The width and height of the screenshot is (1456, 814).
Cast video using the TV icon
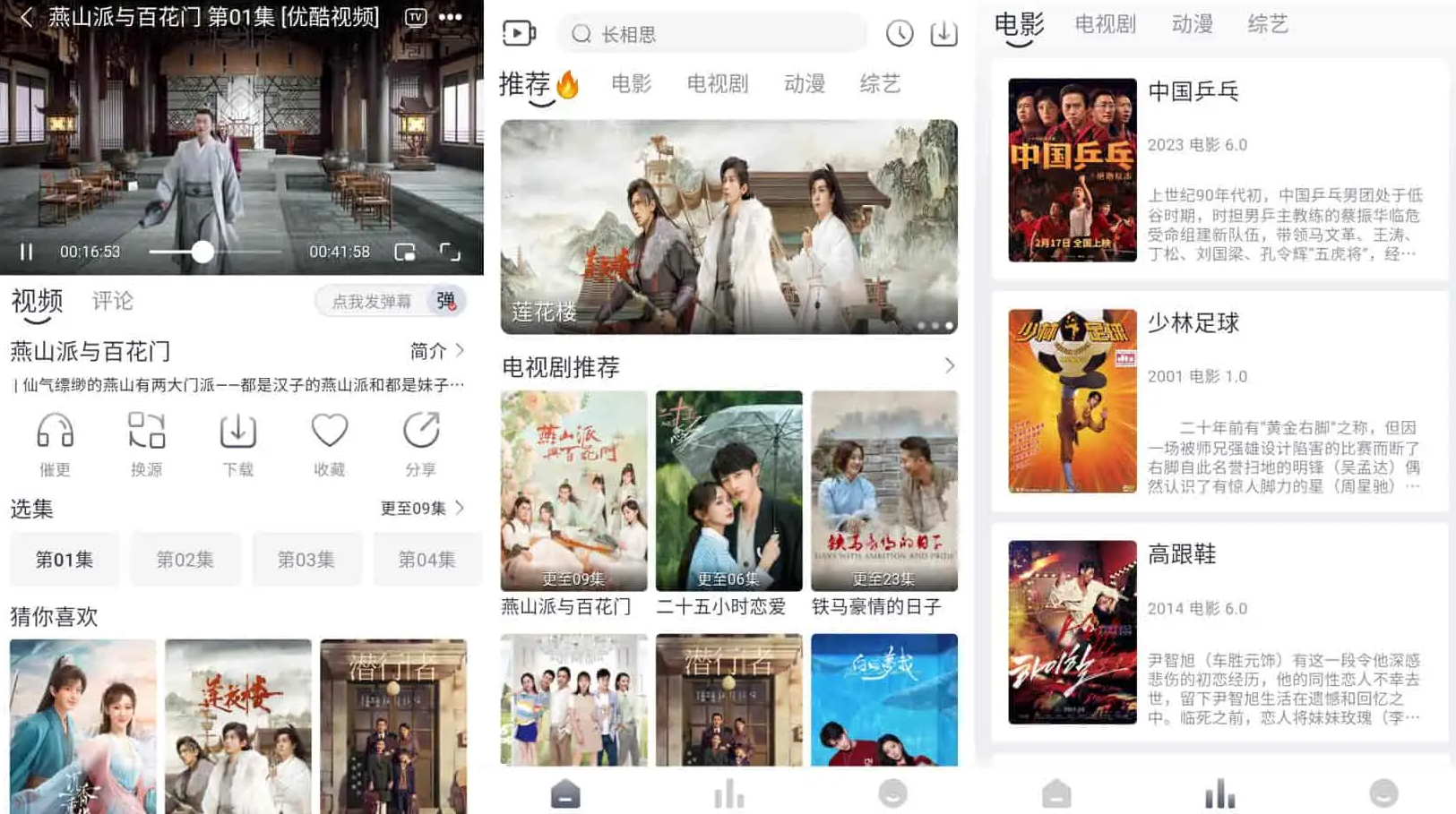pos(415,17)
